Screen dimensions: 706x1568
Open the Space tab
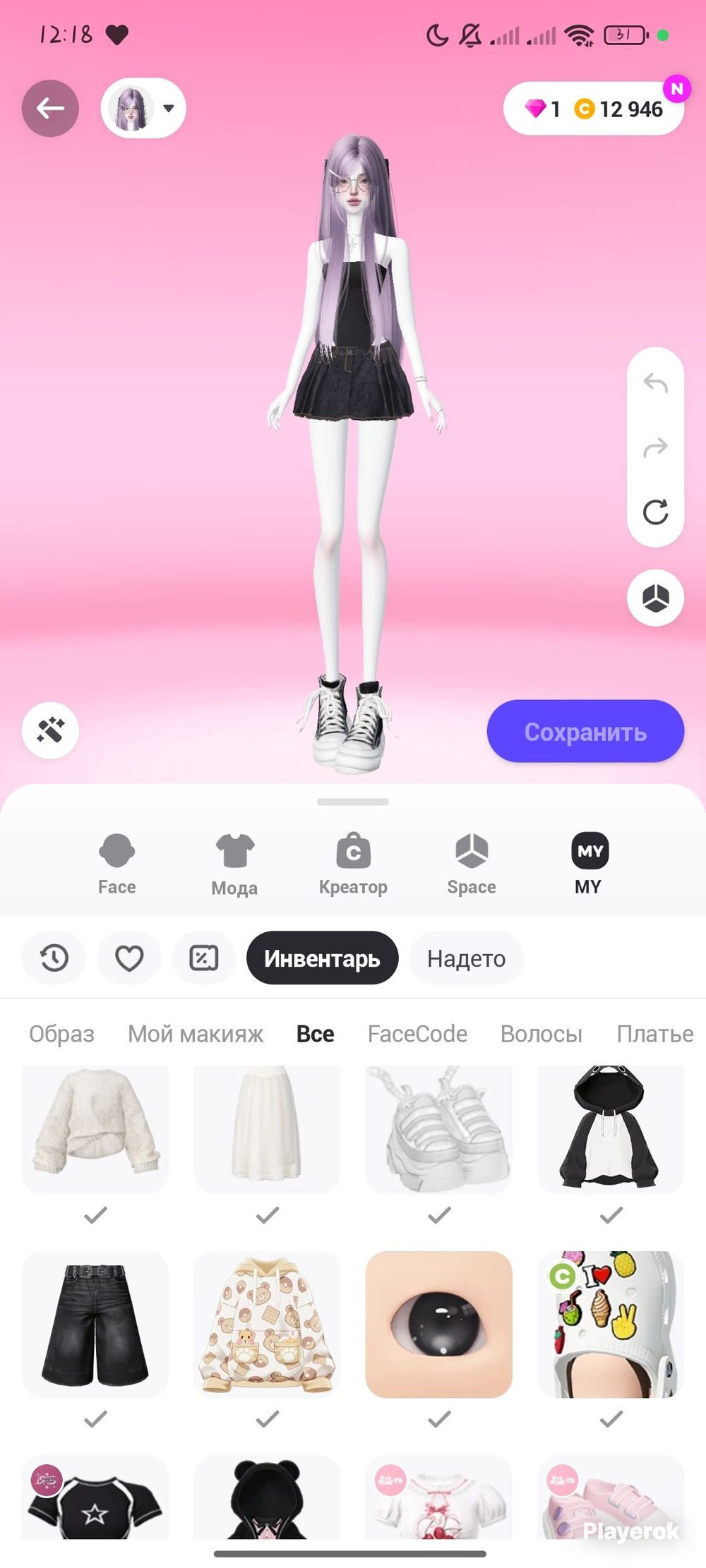click(x=471, y=864)
